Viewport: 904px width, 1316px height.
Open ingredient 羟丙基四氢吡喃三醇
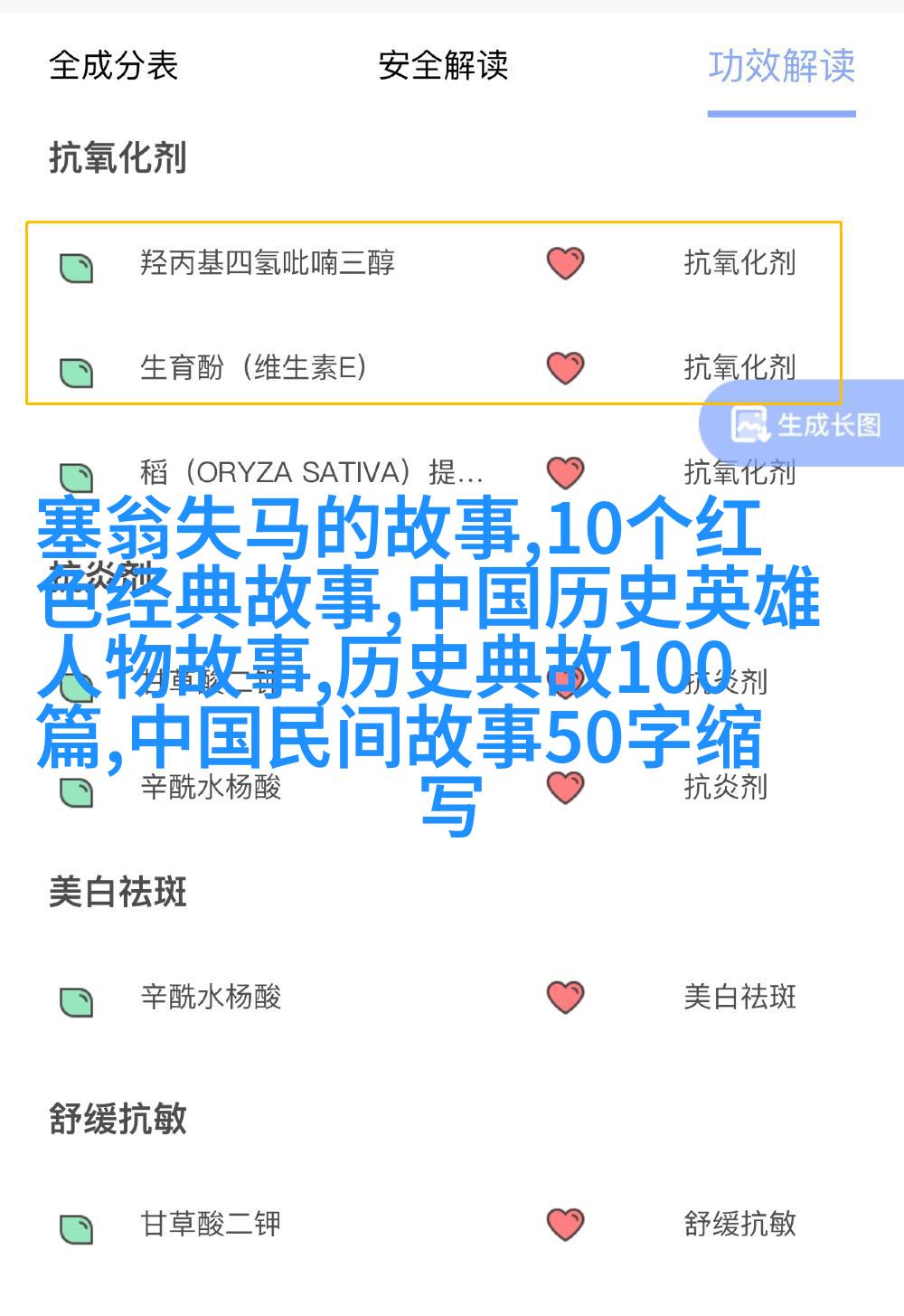[268, 263]
